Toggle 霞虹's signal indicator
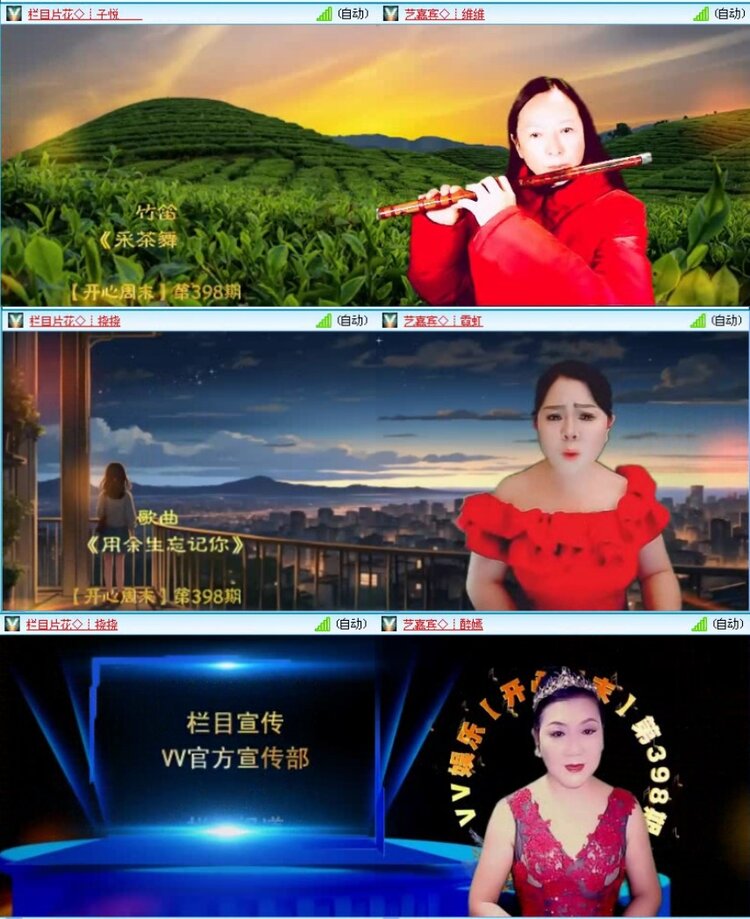Viewport: 750px width, 919px height. tap(698, 321)
